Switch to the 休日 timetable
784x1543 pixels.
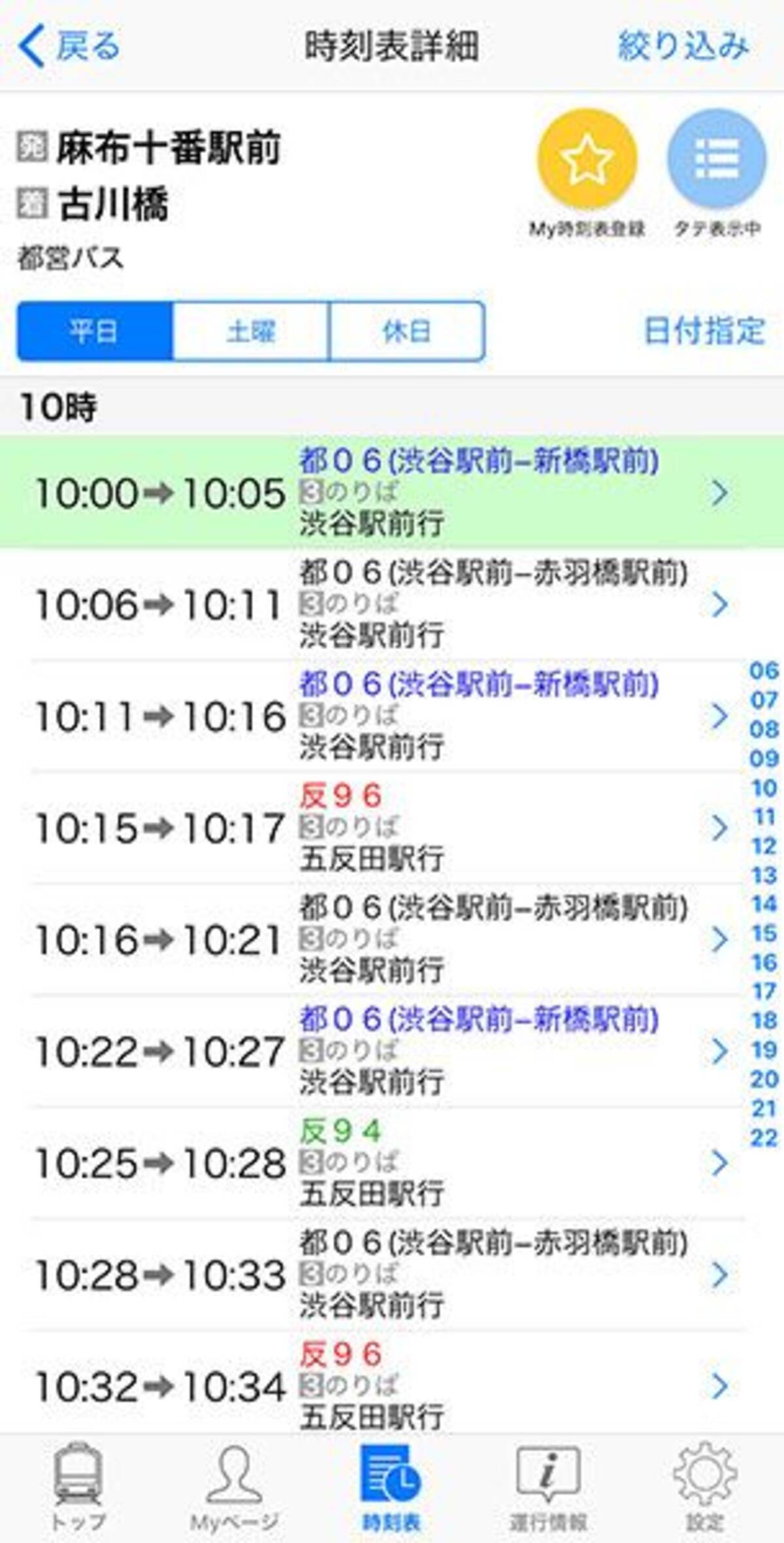coord(406,331)
